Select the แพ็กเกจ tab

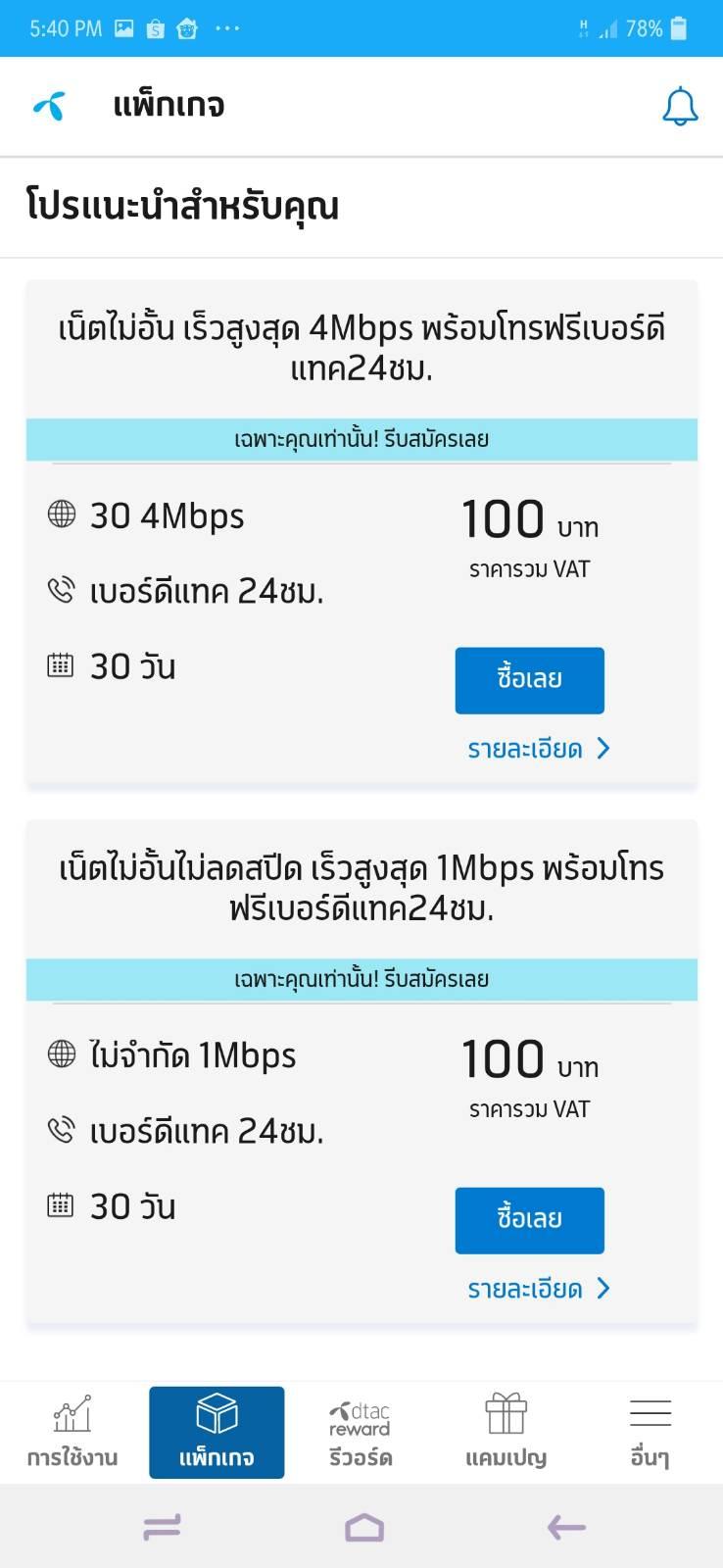coord(217,1432)
